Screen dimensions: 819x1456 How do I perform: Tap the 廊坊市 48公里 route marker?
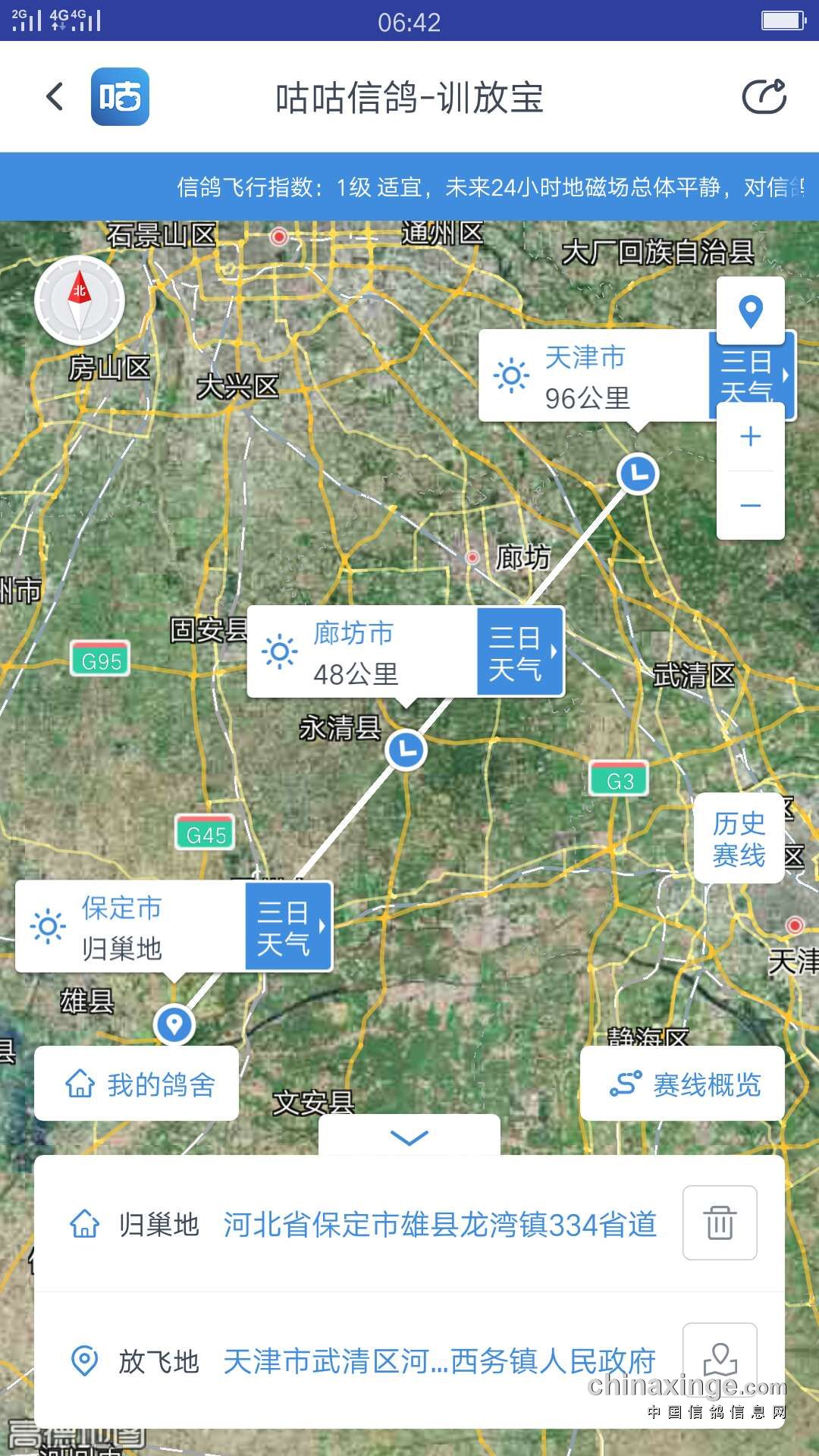coord(406,750)
